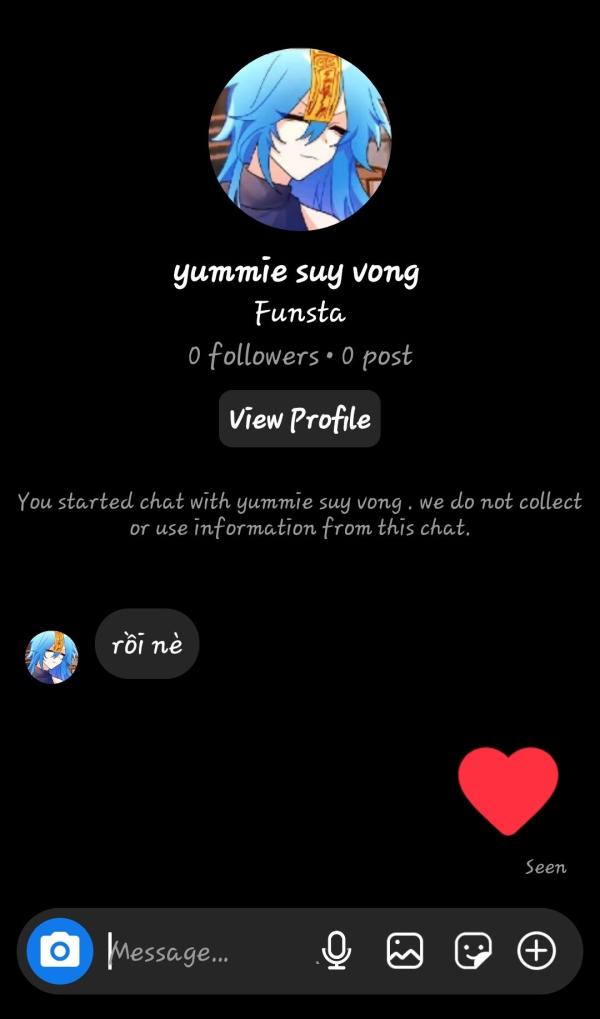The height and width of the screenshot is (1019, 600).
Task: Record a voice message with the microphone
Action: click(x=337, y=951)
